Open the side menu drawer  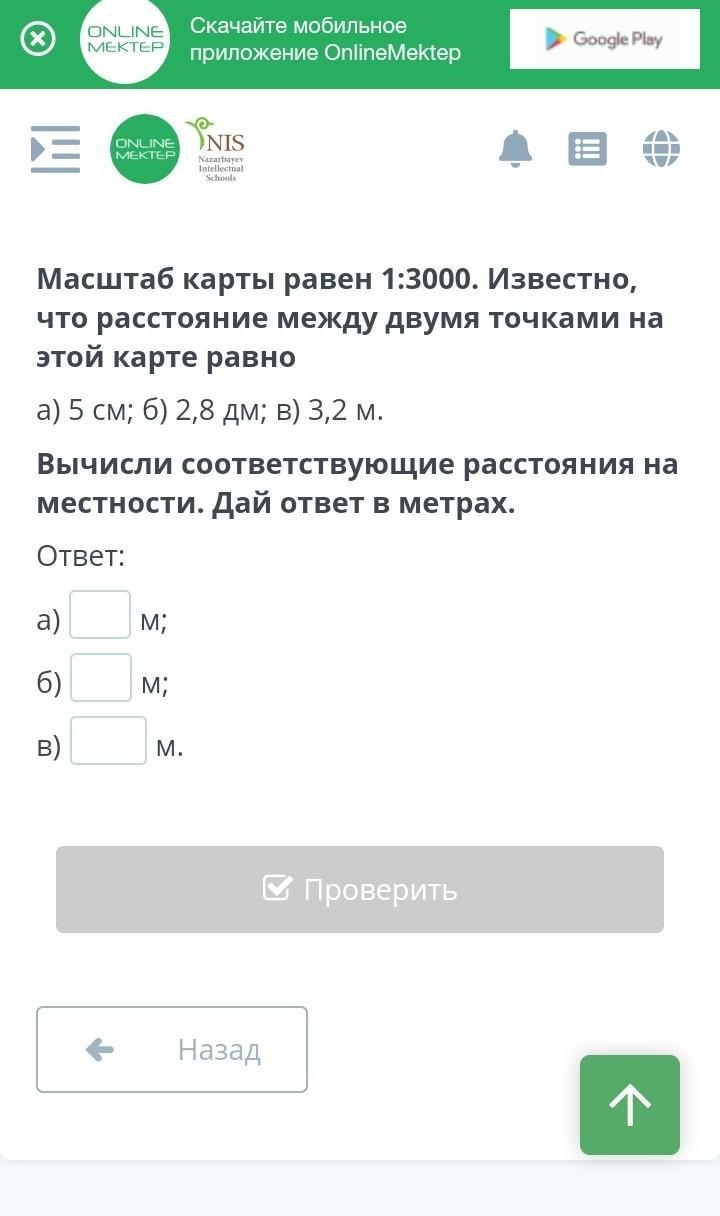pyautogui.click(x=55, y=149)
